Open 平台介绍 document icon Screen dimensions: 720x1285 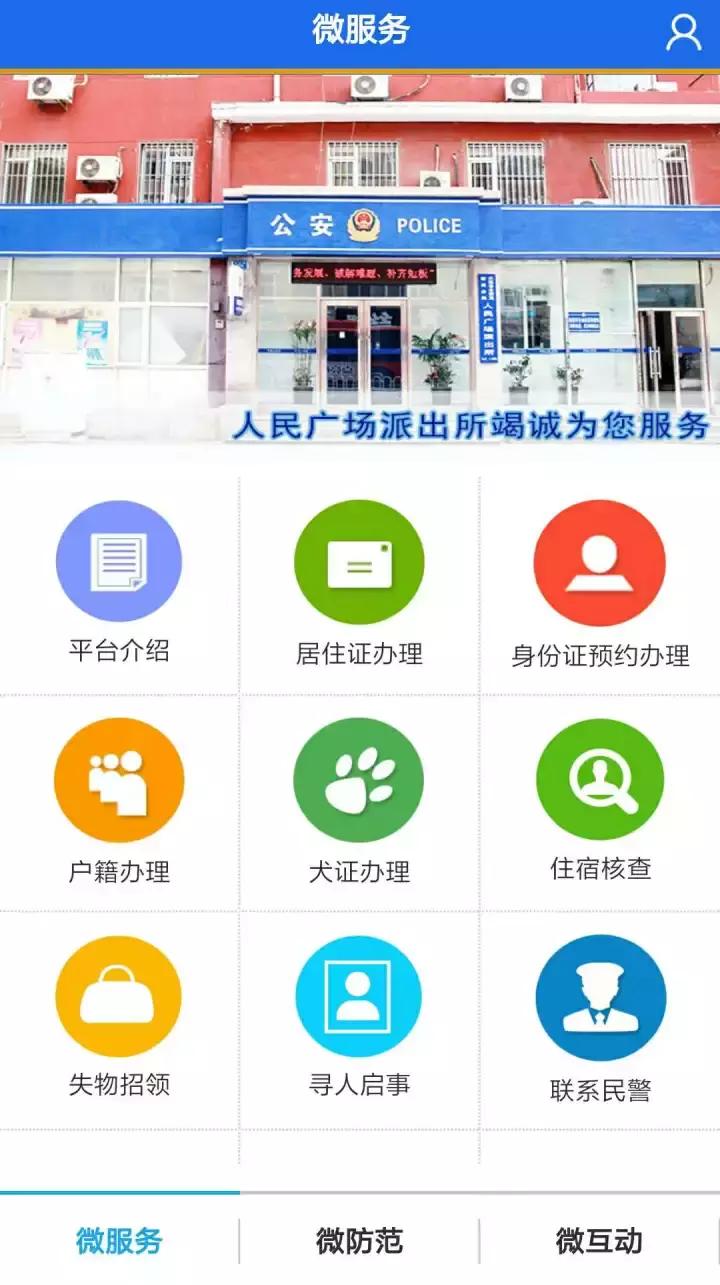119,563
